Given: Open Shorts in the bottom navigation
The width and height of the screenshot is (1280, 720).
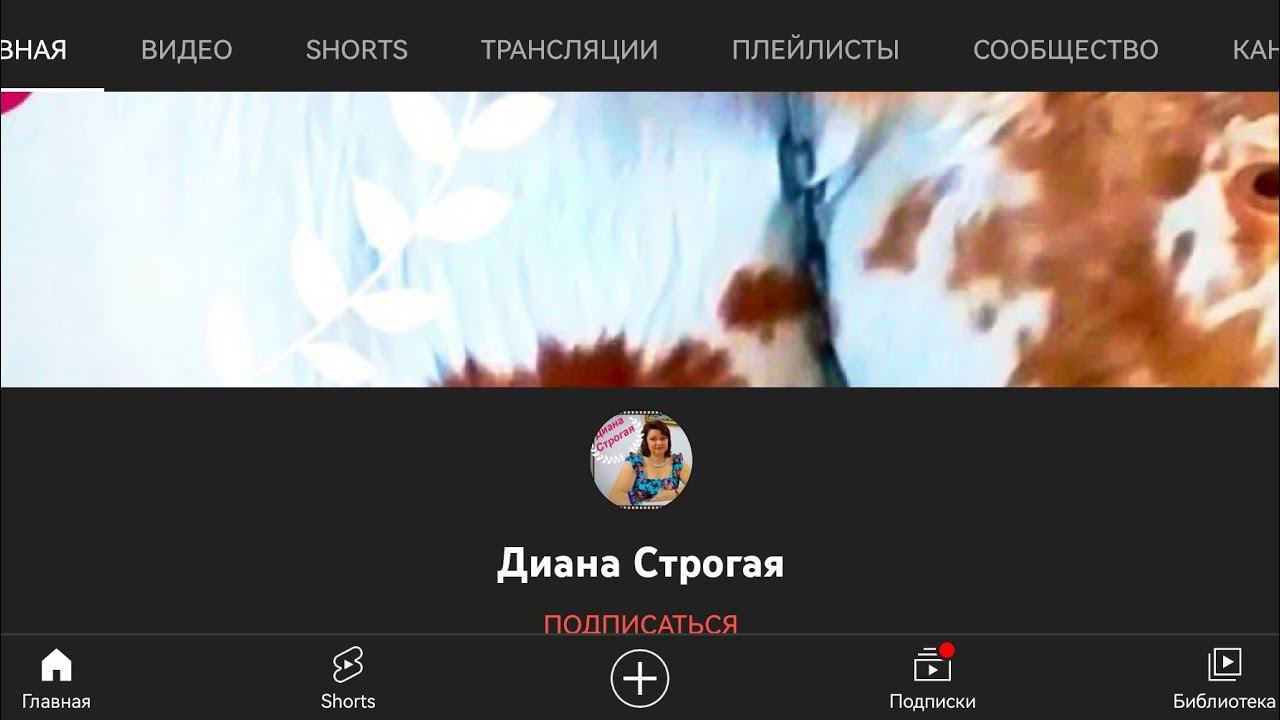Looking at the screenshot, I should click(x=347, y=679).
